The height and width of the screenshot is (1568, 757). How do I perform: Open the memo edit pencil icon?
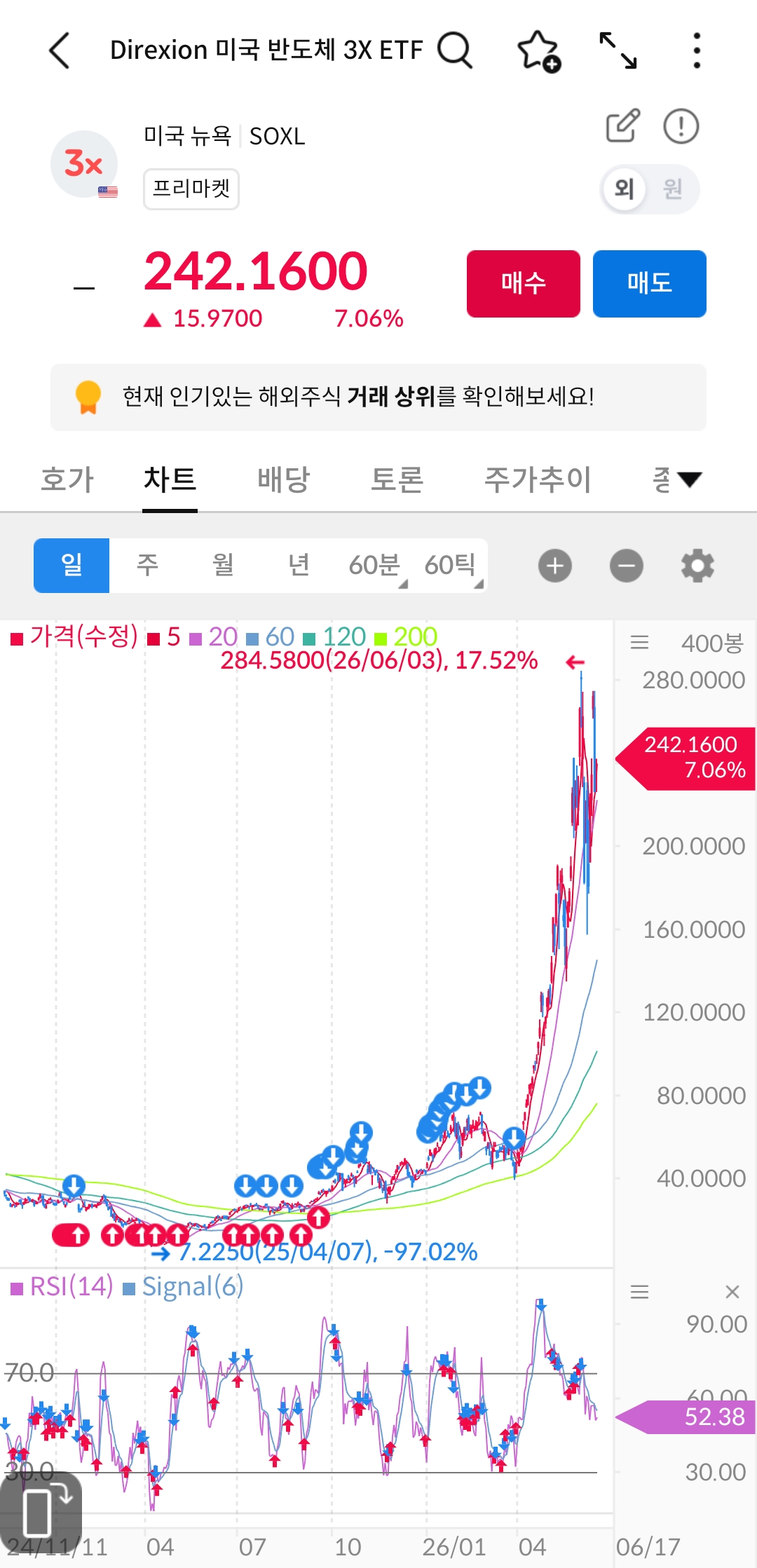tap(622, 126)
